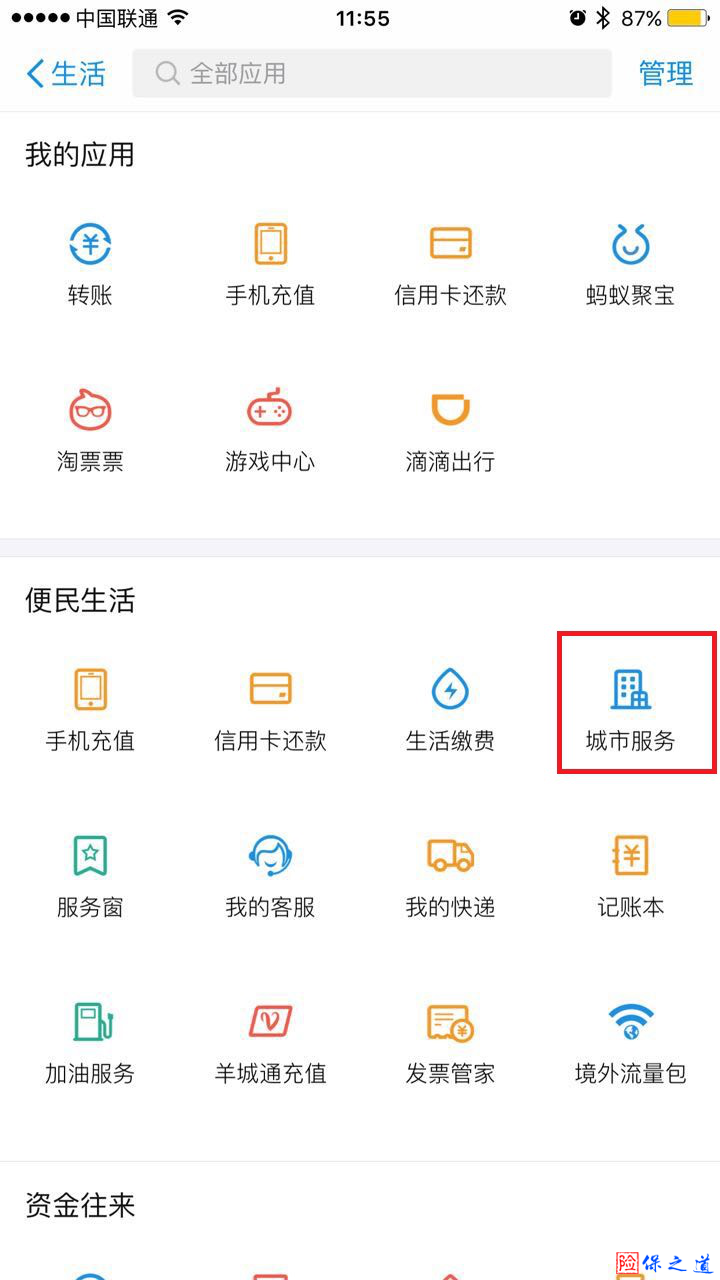Open 转账 transfer
The image size is (720, 1280).
(90, 264)
